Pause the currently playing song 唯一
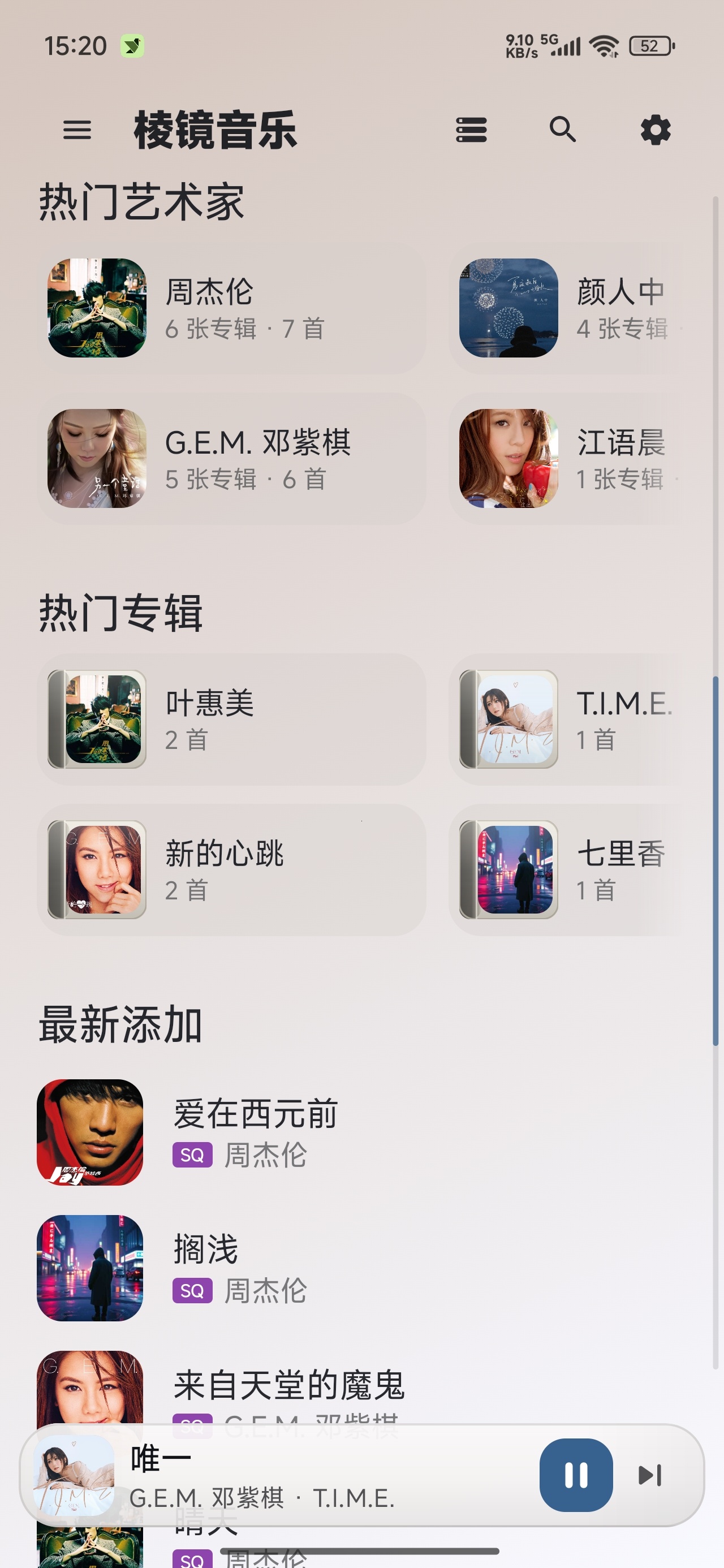Image resolution: width=724 pixels, height=1568 pixels. pos(576,1475)
